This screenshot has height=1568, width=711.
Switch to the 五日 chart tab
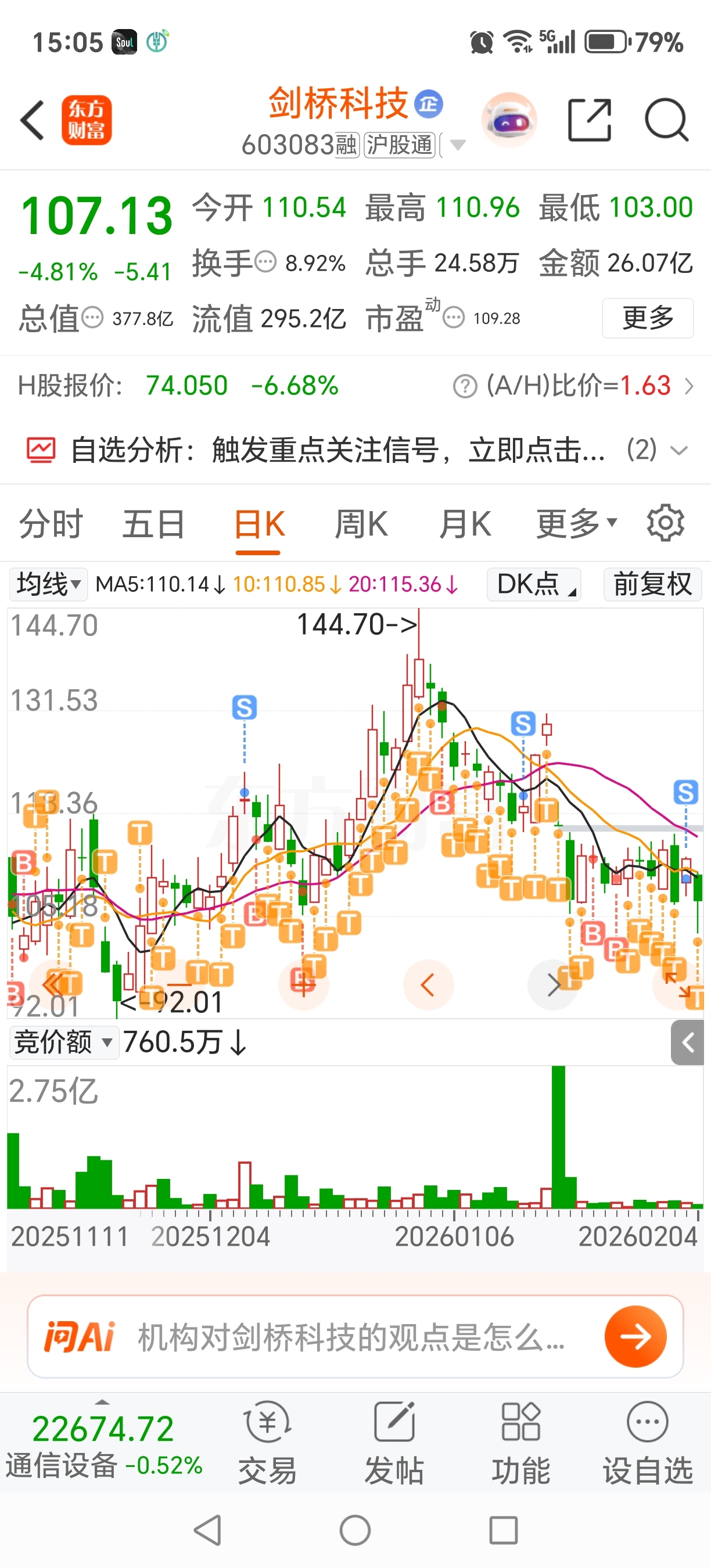(x=153, y=524)
